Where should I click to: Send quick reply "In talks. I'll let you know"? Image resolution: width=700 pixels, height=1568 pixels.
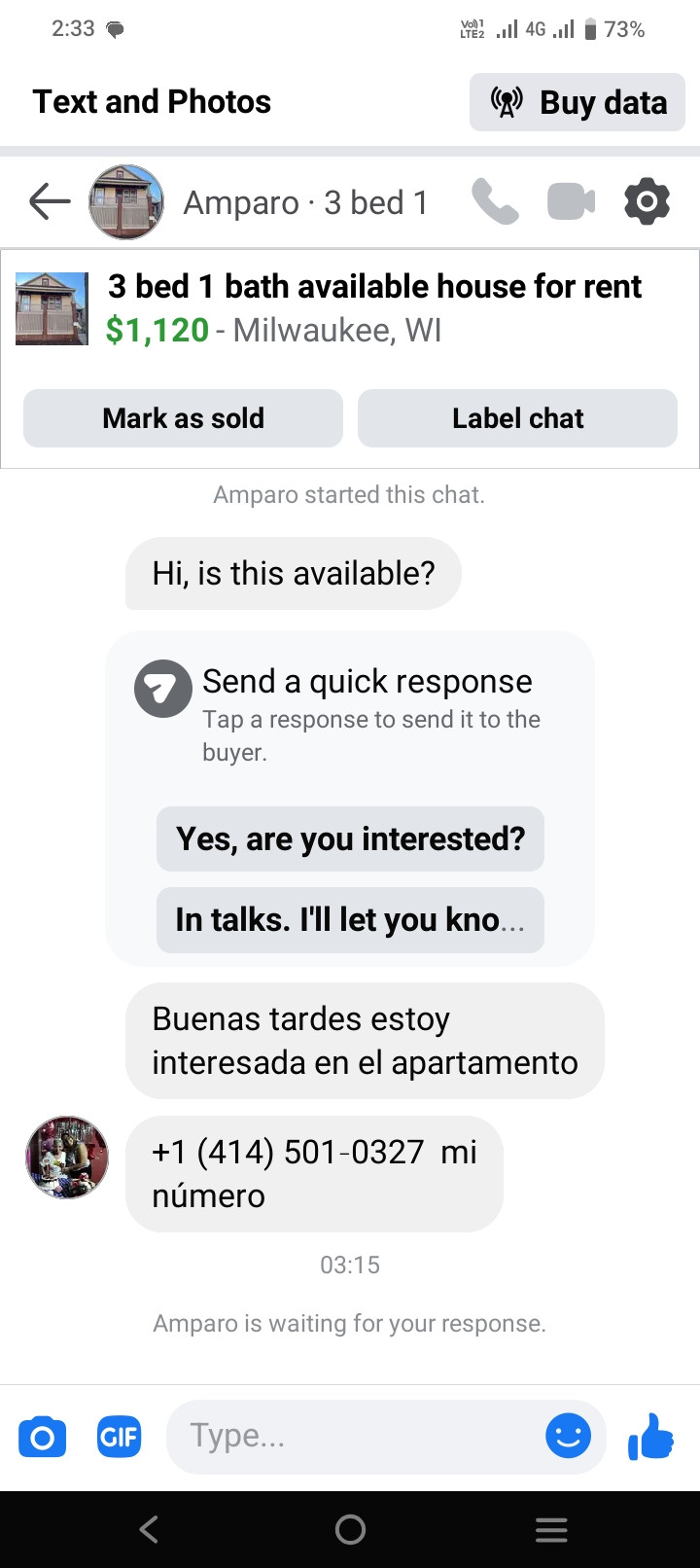[x=350, y=920]
